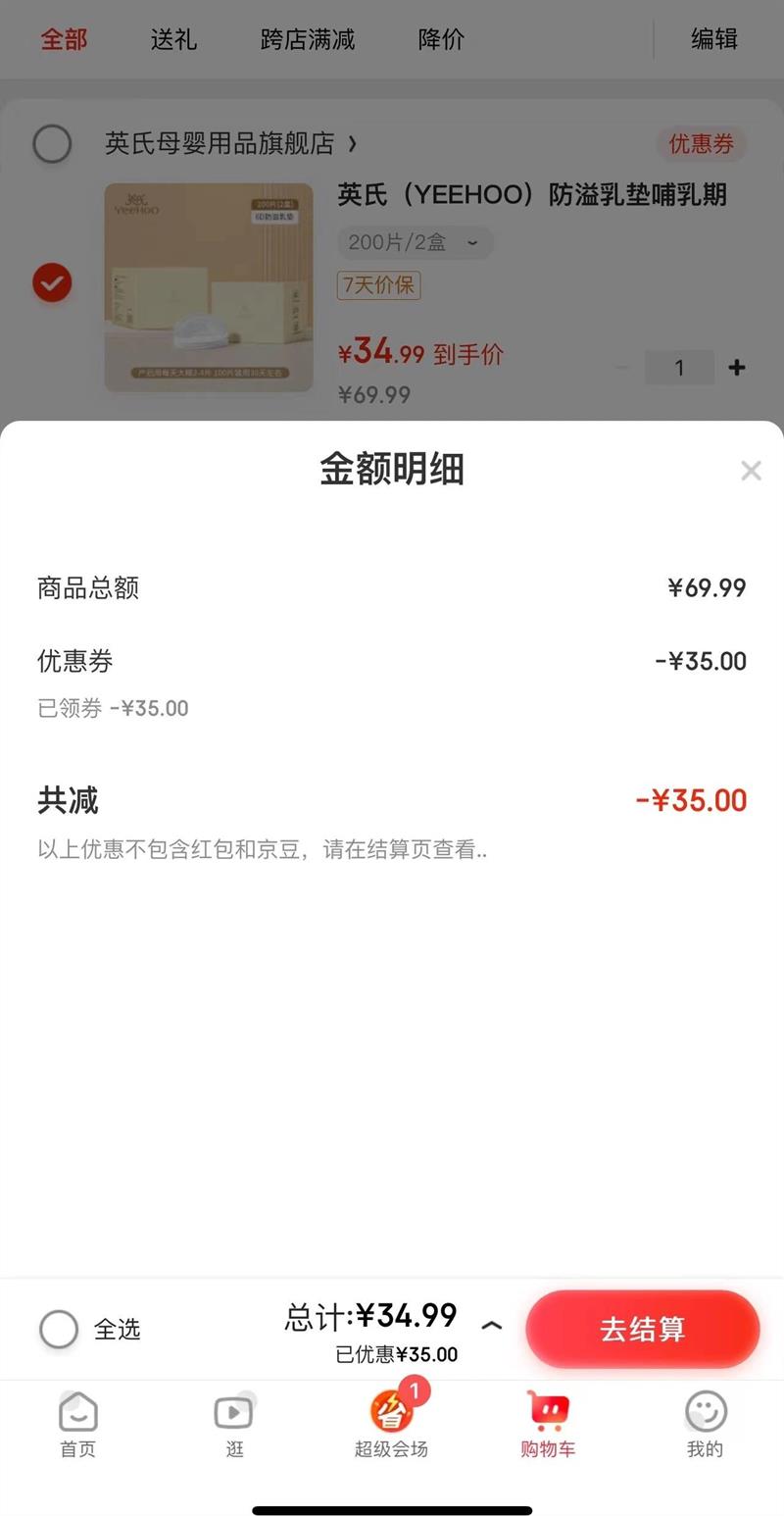Viewport: 784px width, 1516px height.
Task: Close the 金额明细 panel
Action: [x=751, y=471]
